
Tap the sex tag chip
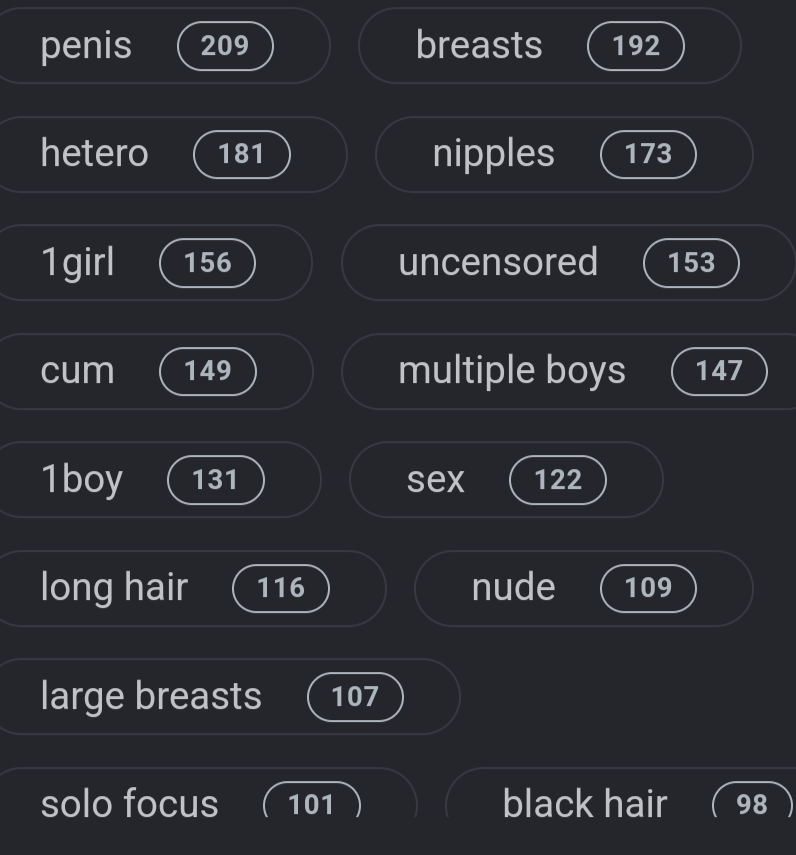coord(505,479)
